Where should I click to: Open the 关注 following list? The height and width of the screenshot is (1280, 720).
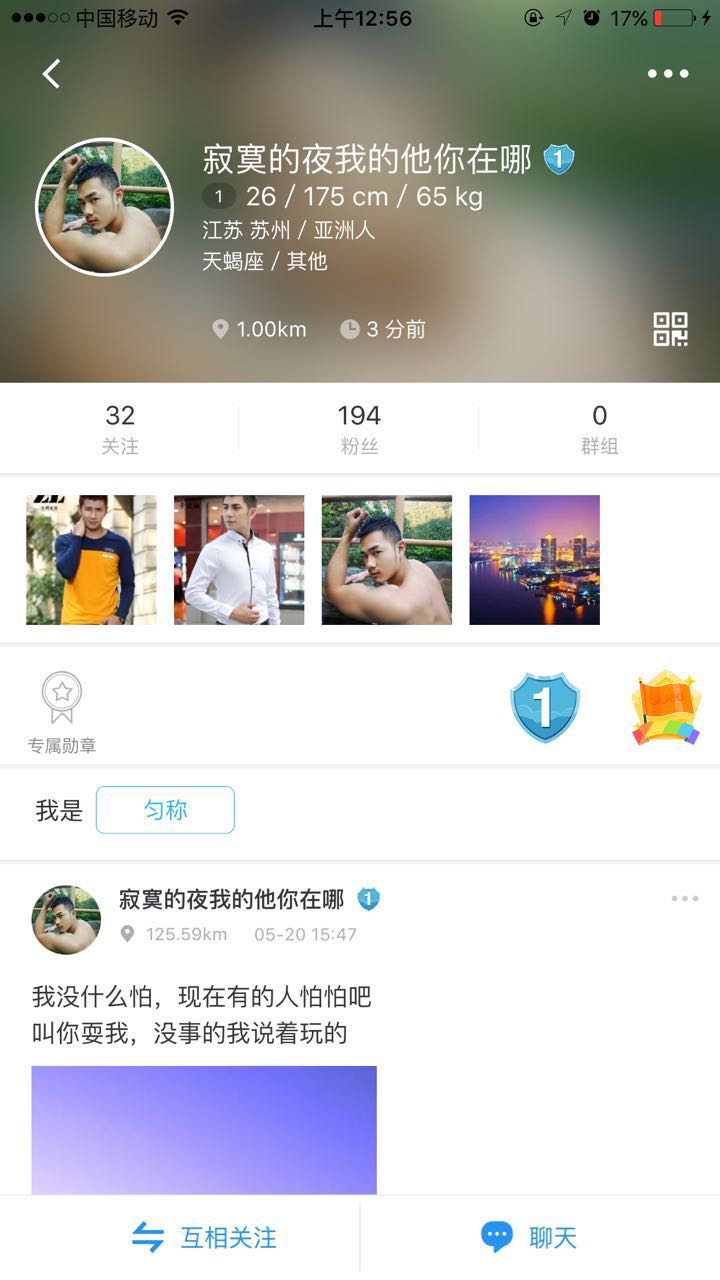click(x=120, y=428)
